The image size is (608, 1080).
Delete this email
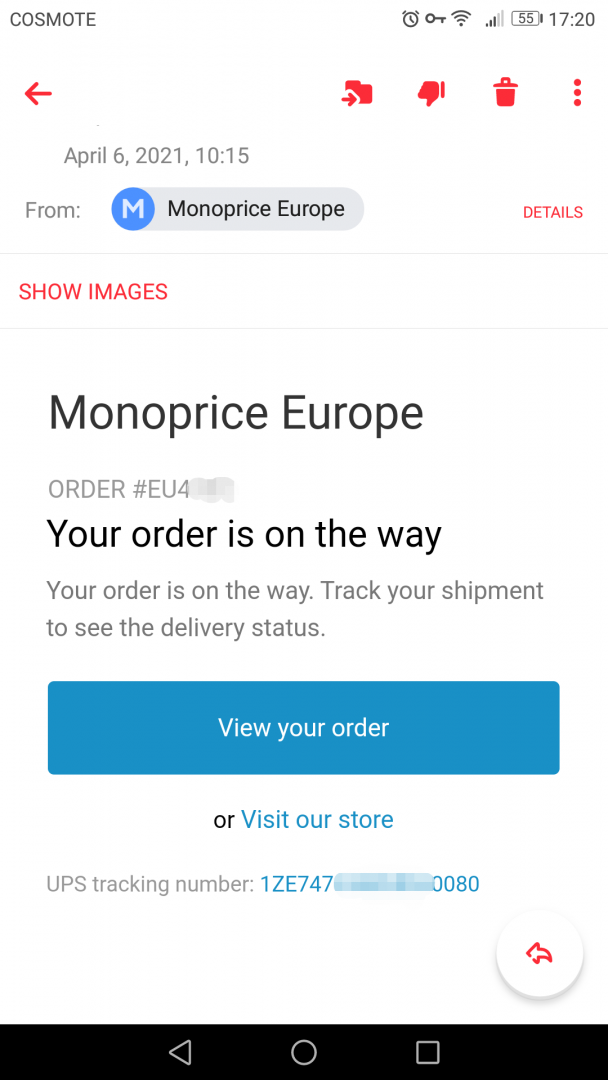[x=505, y=94]
